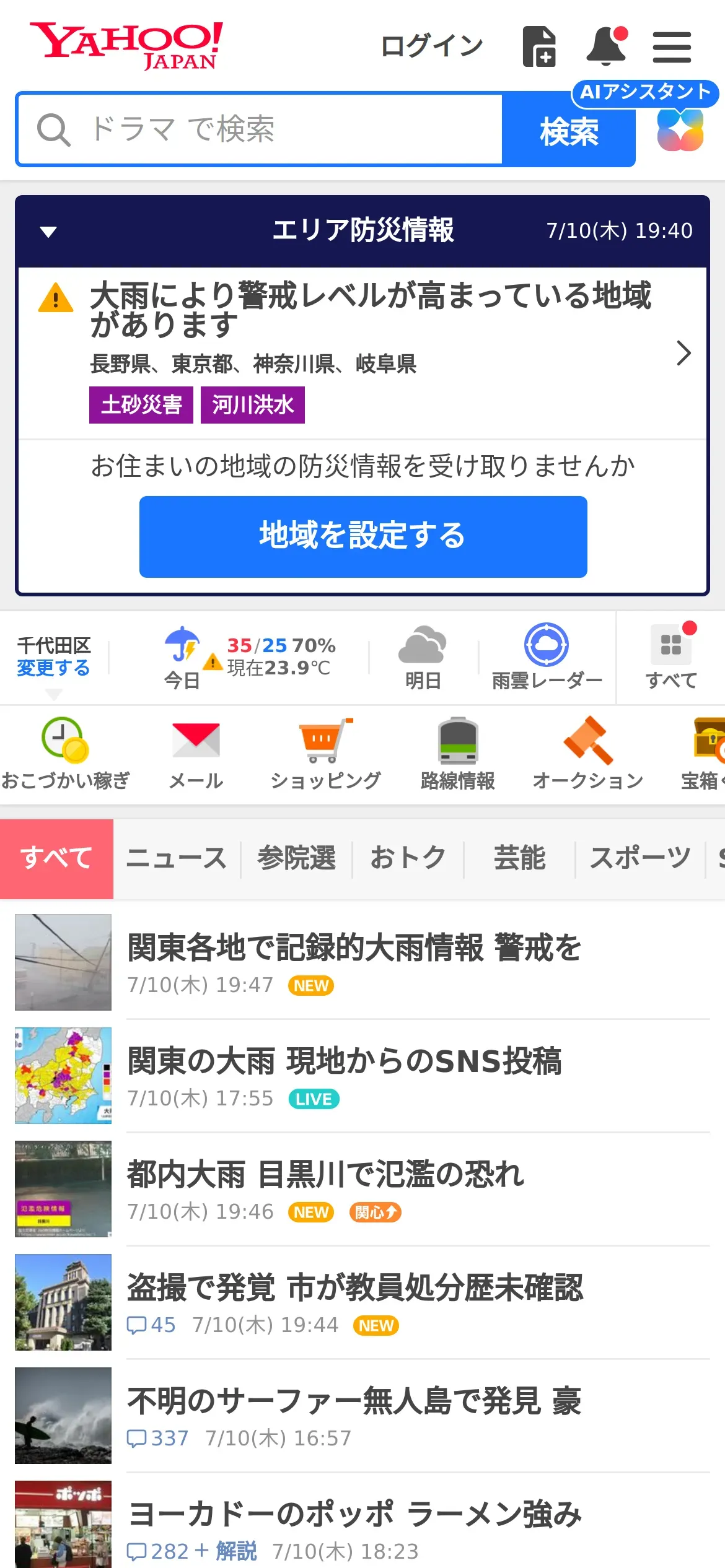Read 都内大雨 目黒川で氾濫の恐れ article
This screenshot has width=725, height=1568.
point(325,1175)
